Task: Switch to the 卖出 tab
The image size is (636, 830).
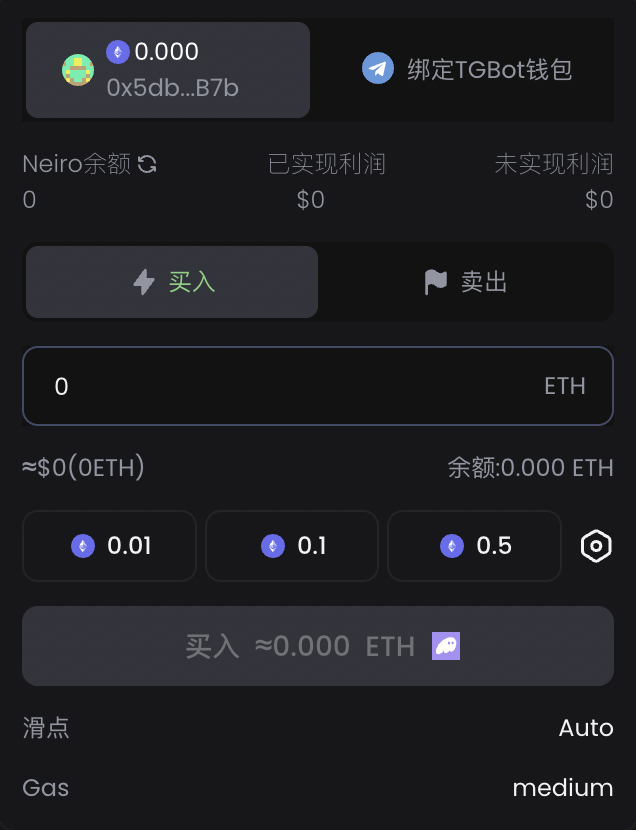Action: tap(465, 282)
